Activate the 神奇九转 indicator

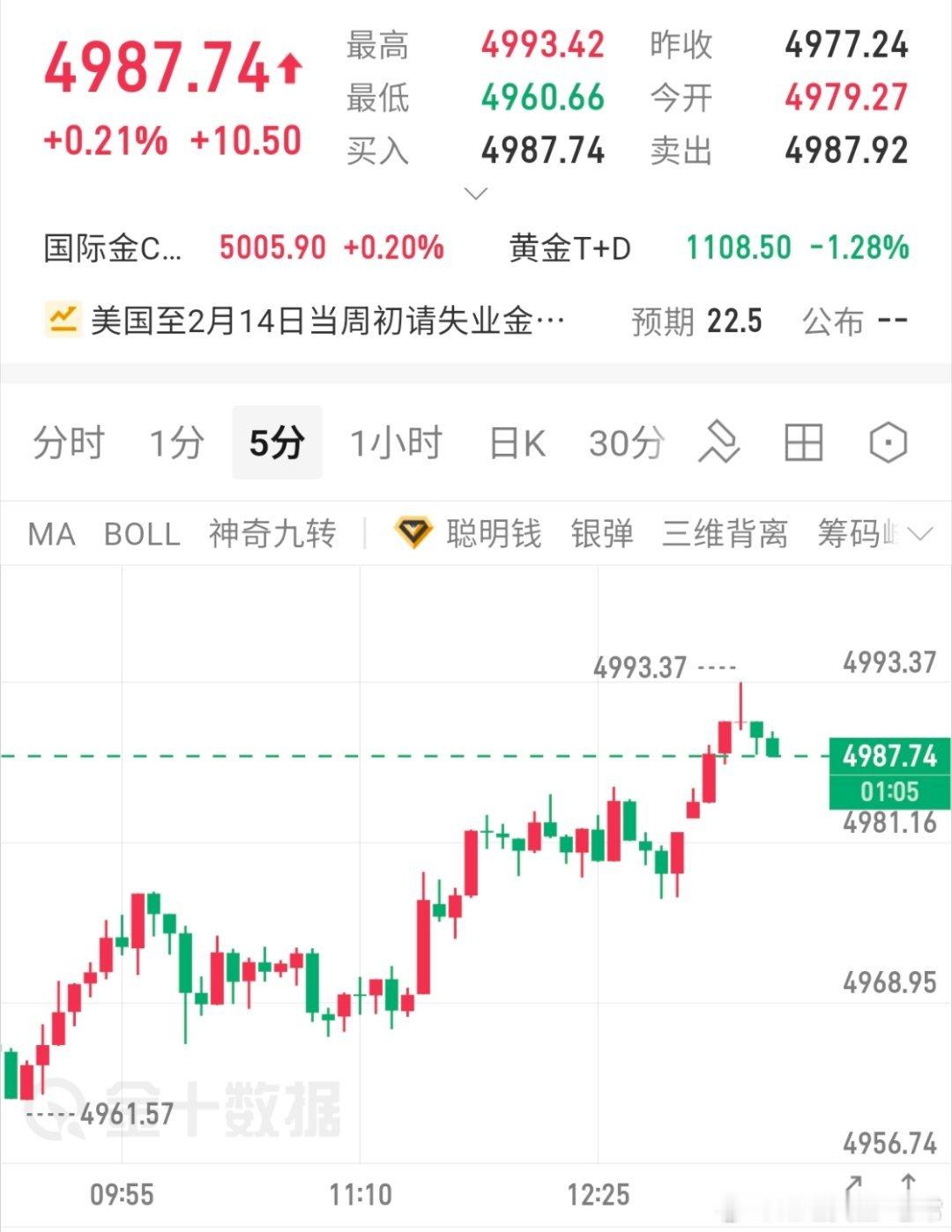pyautogui.click(x=271, y=533)
